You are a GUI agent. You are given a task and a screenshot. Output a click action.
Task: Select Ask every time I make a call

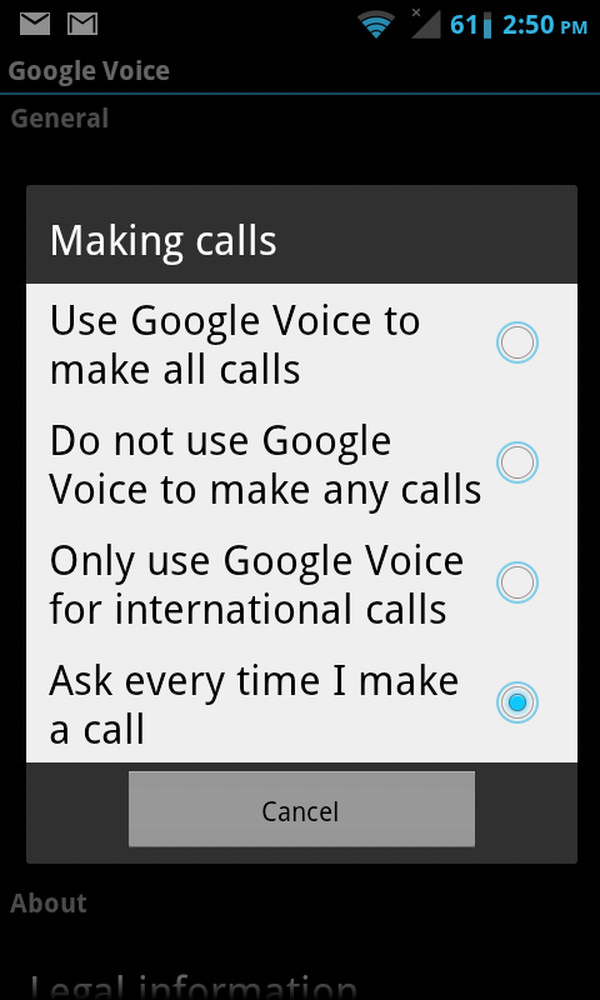pos(301,703)
